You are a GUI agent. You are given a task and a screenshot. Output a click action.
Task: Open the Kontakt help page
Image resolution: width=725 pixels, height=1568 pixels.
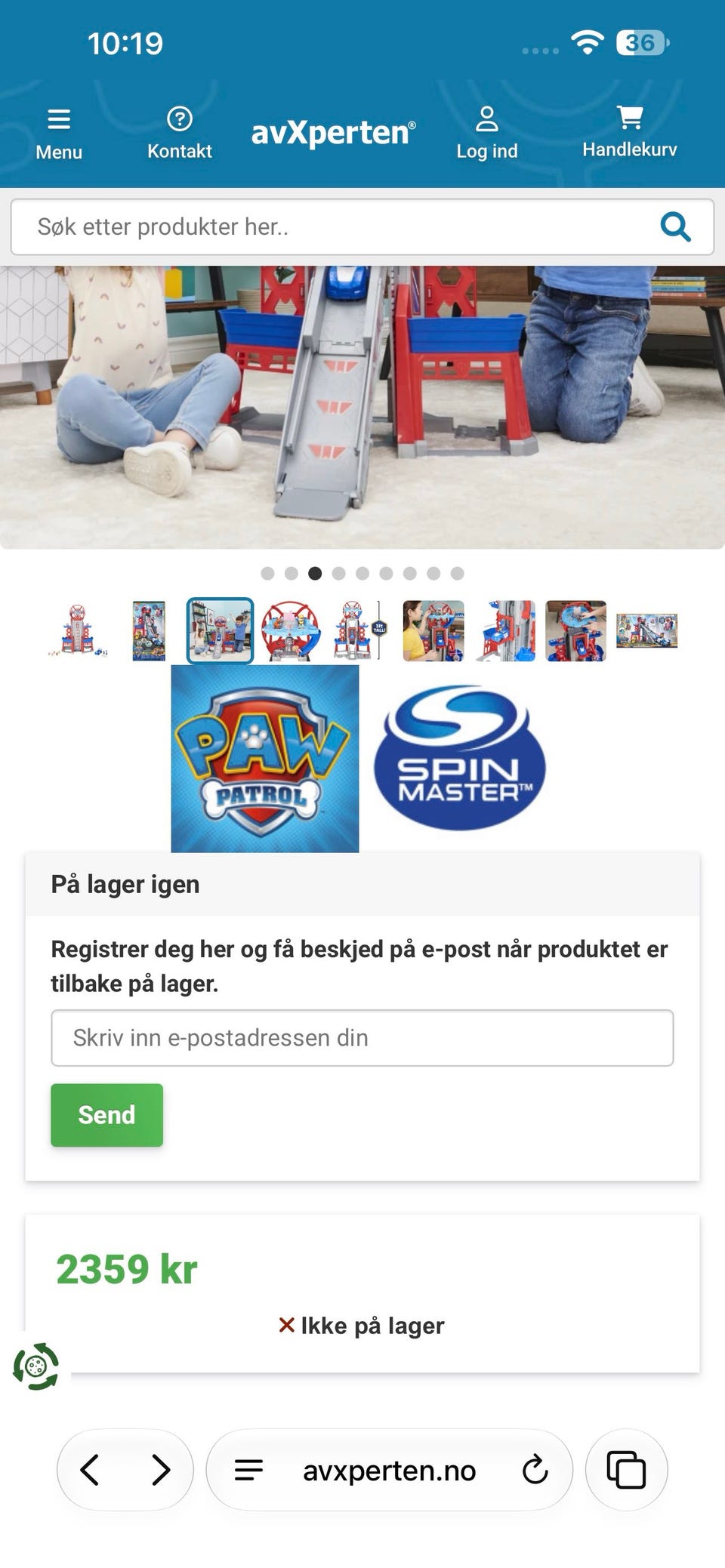(180, 134)
